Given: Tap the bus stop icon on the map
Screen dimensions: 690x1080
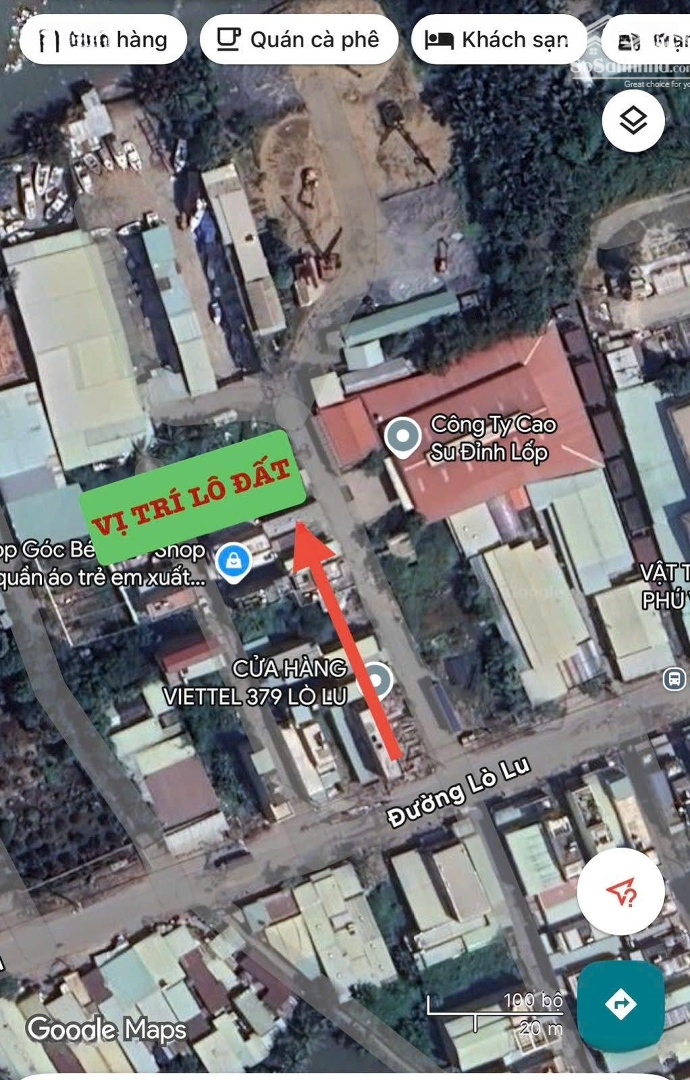Looking at the screenshot, I should tap(675, 679).
